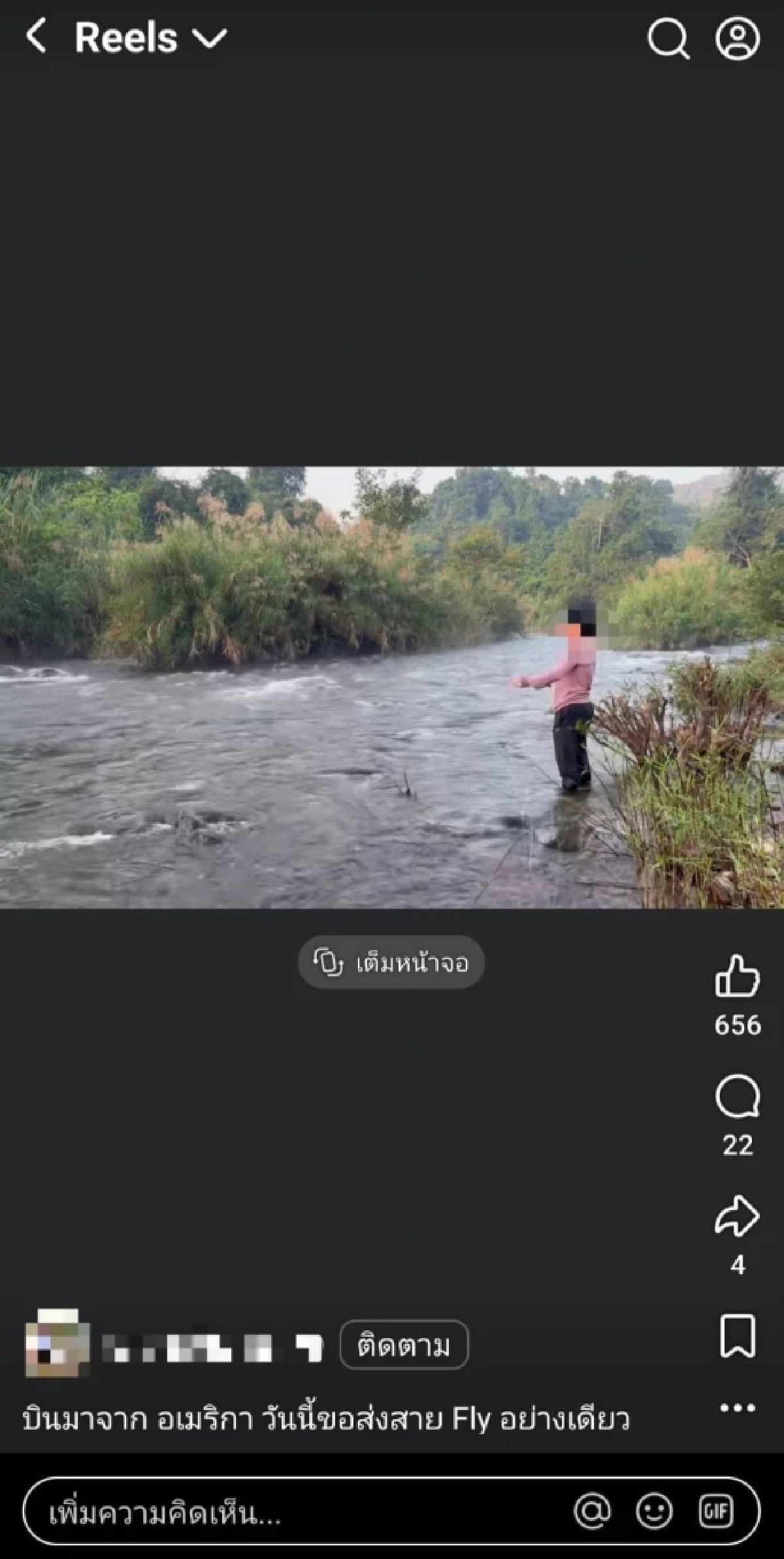Share this reel
784x1559 pixels.
click(737, 1217)
